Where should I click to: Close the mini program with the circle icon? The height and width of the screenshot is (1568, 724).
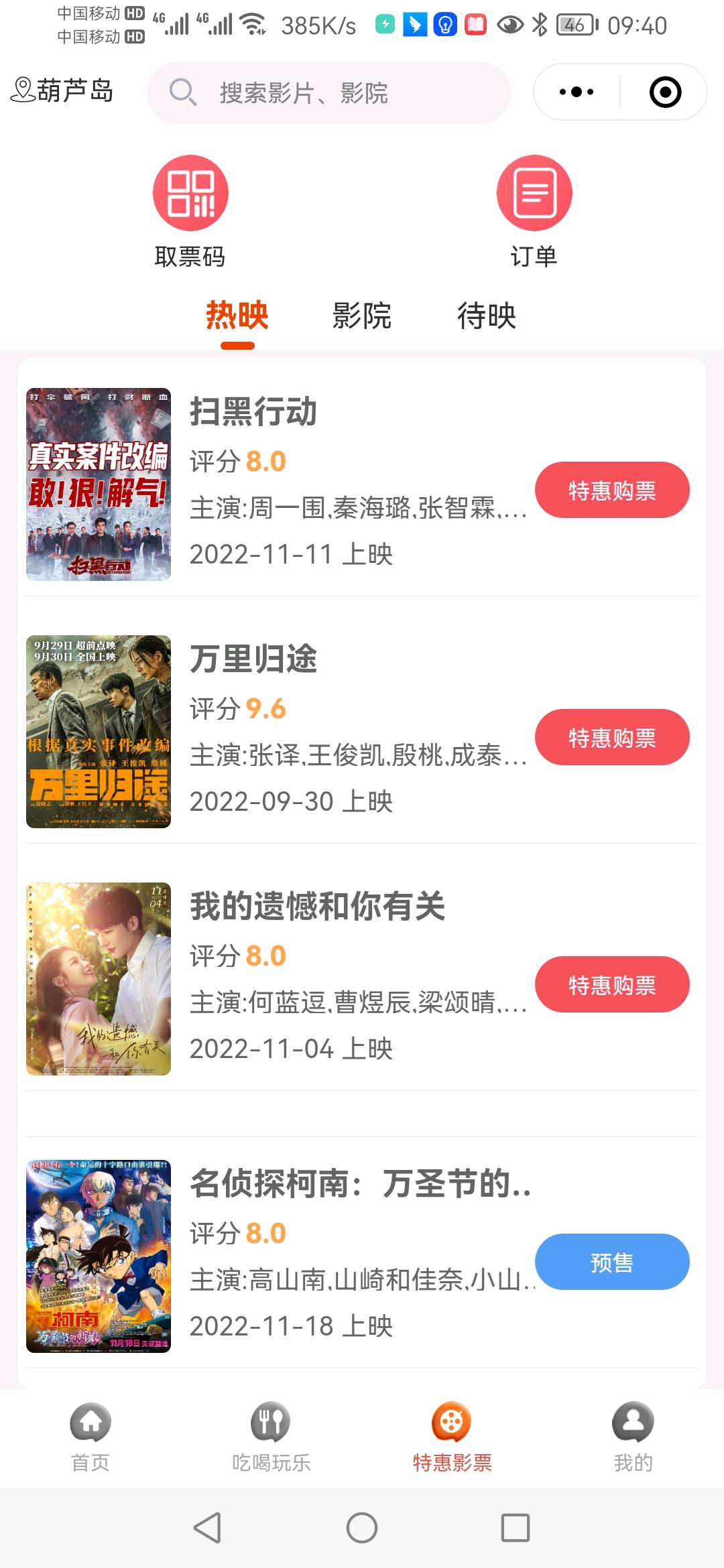click(665, 92)
